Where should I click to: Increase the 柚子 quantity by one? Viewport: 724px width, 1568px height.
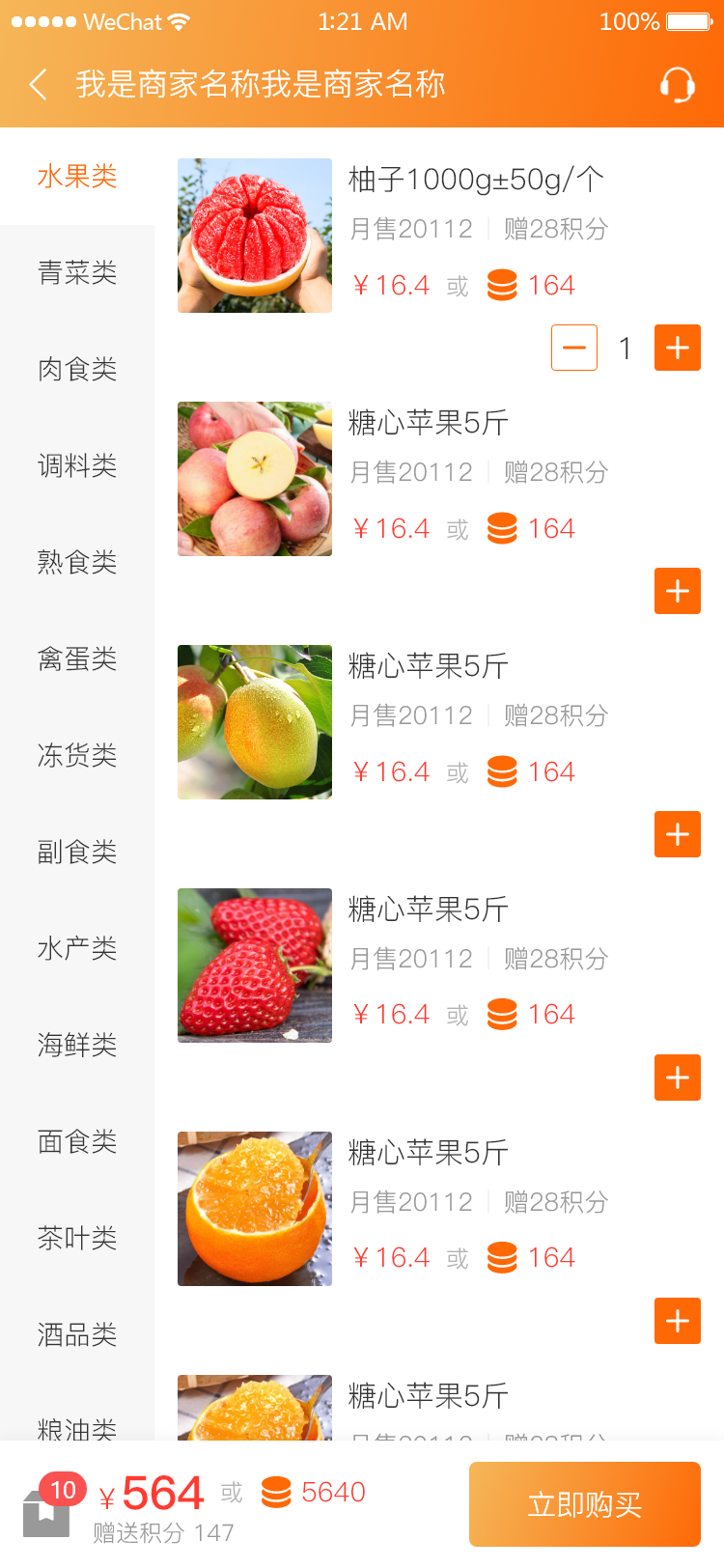coord(678,348)
